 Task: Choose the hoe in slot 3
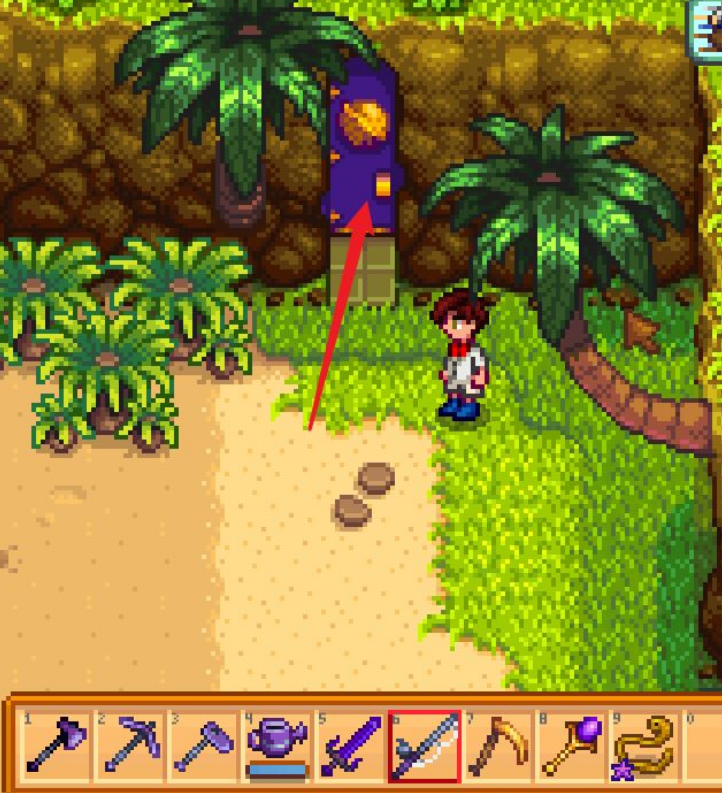tap(204, 745)
